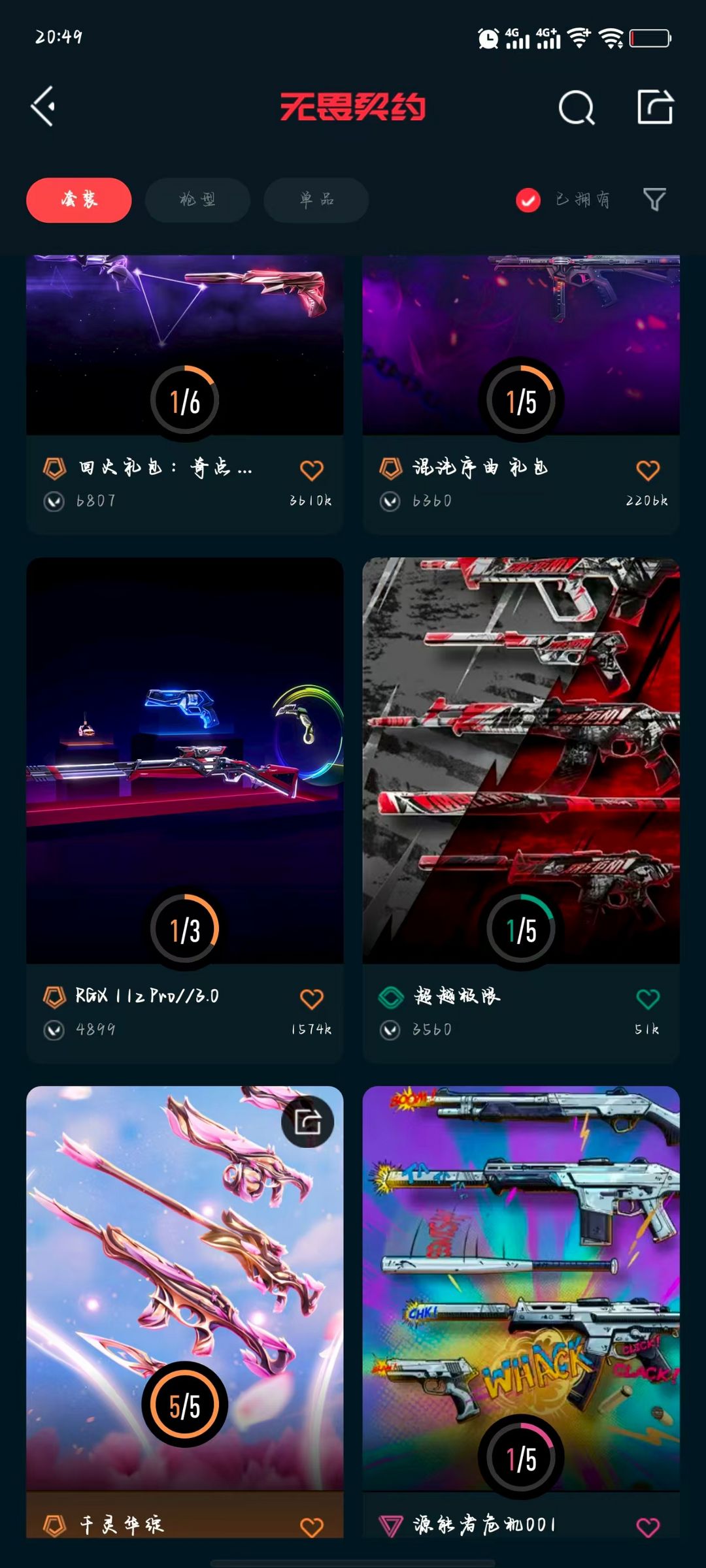Viewport: 706px width, 1568px height.
Task: Open the RGX 11z Pro//3.0 bundle card
Action: click(185, 810)
